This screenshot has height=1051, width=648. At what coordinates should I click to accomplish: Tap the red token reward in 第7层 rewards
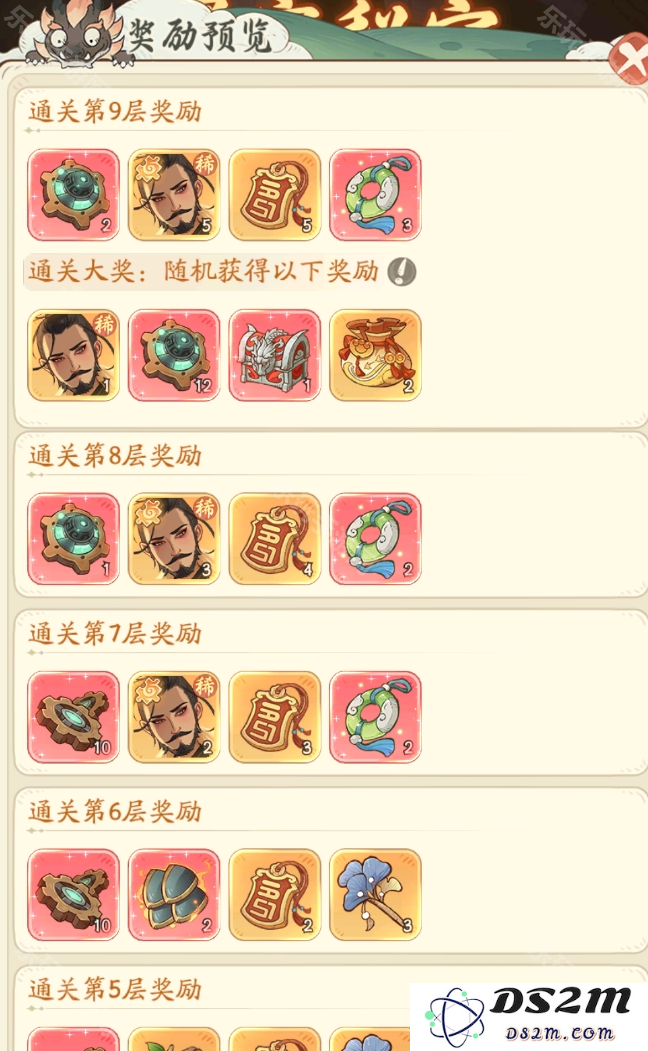[275, 717]
